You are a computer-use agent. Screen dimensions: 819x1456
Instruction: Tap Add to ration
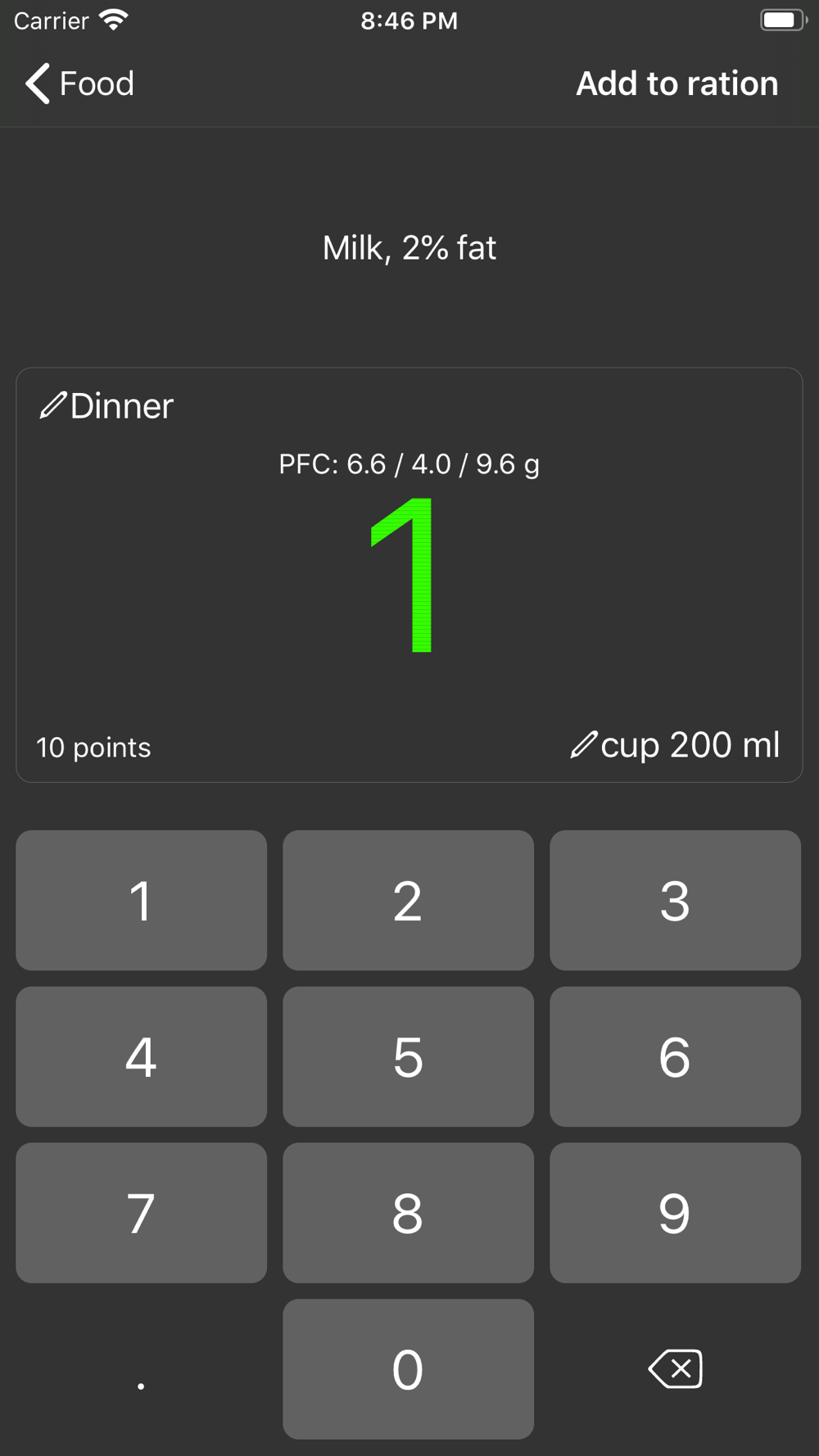676,84
